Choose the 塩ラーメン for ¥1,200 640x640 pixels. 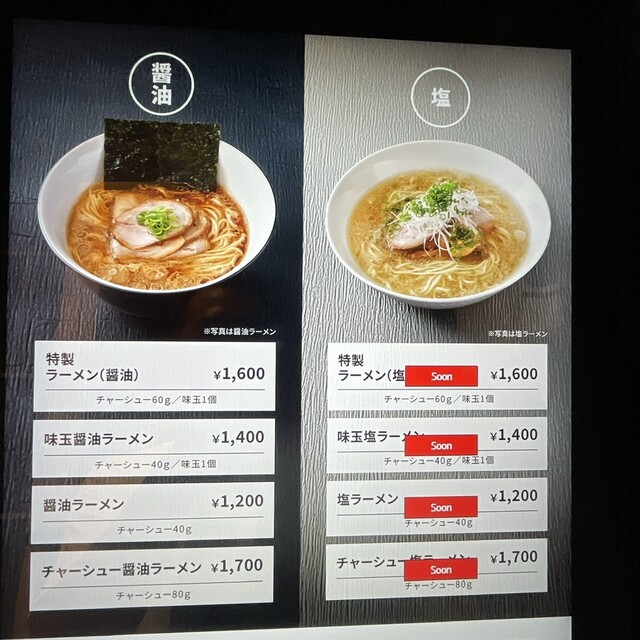coord(437,505)
